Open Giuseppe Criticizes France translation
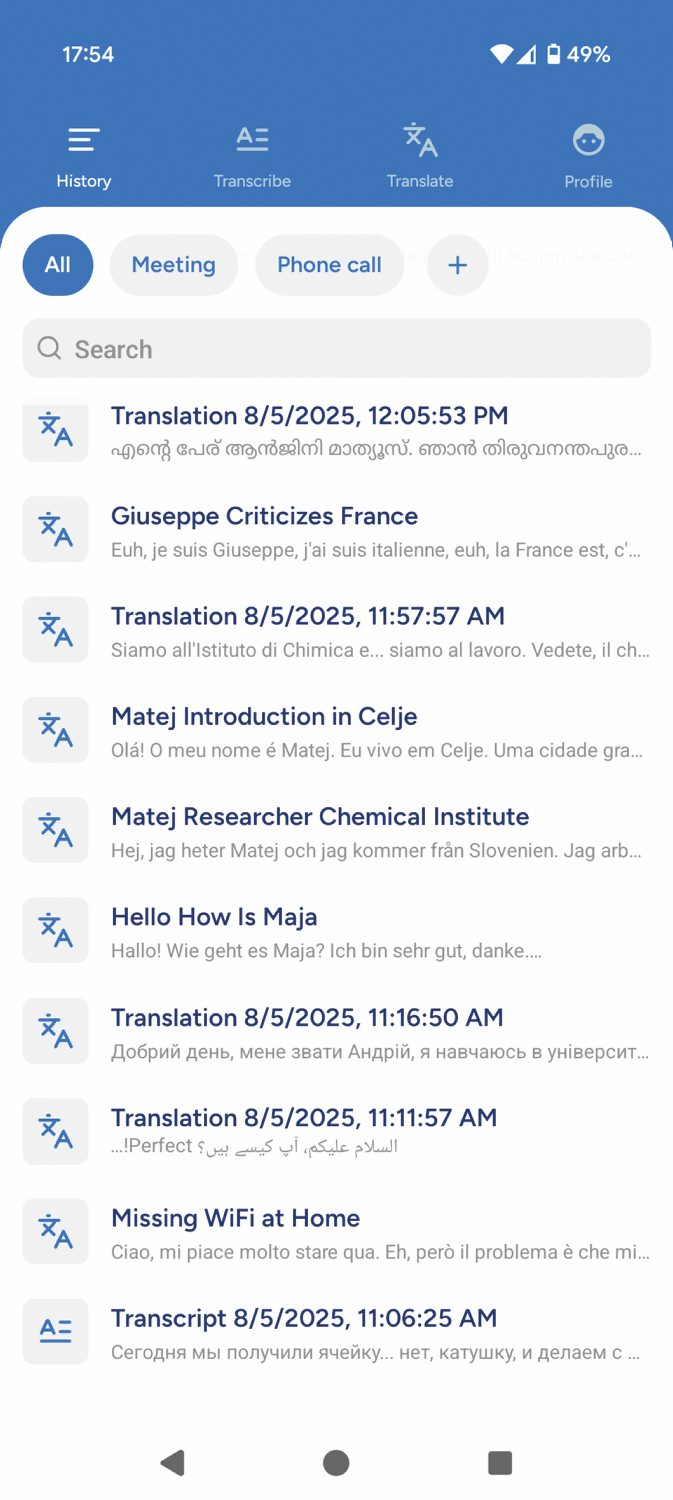This screenshot has height=1500, width=673. tap(337, 530)
